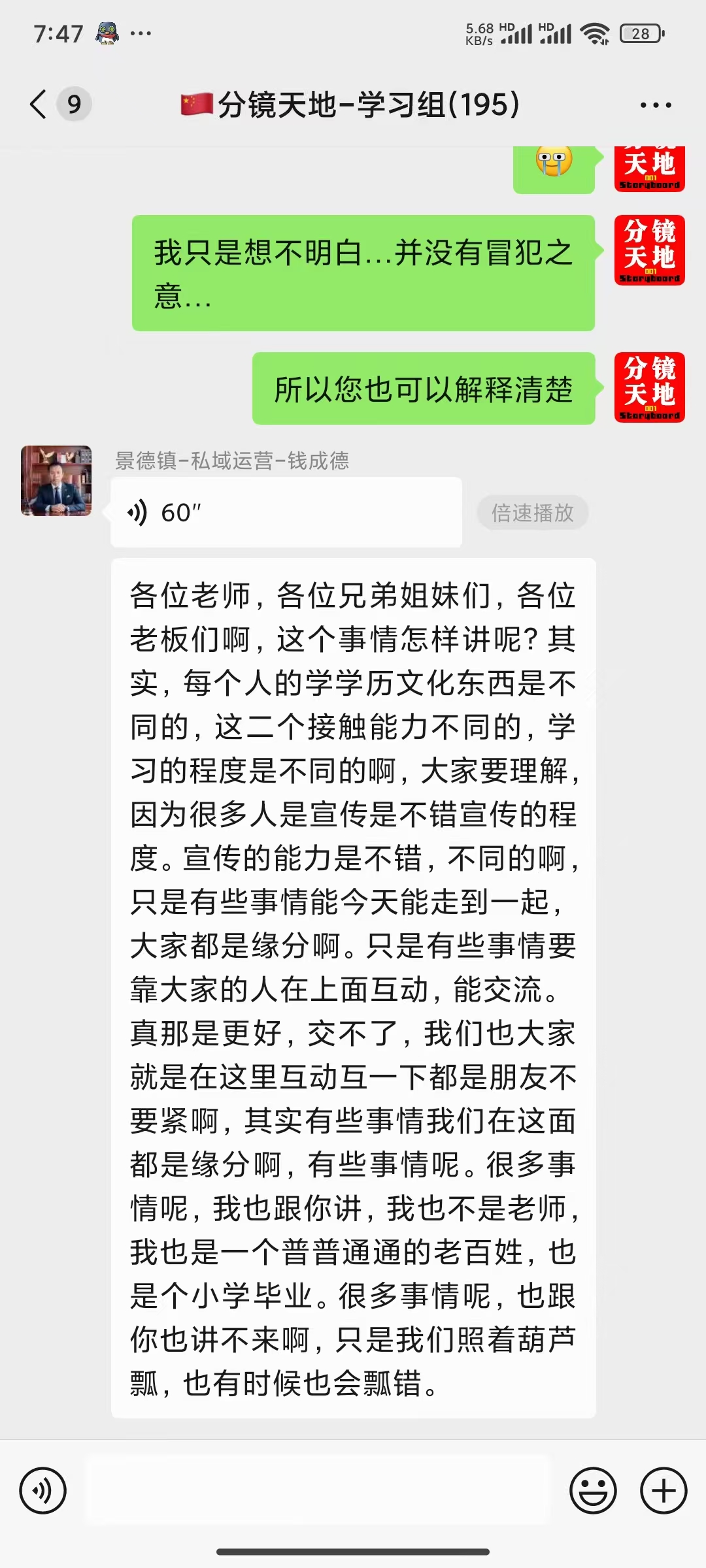The width and height of the screenshot is (706, 1568).
Task: Play the 60-second voice message
Action: coord(286,513)
